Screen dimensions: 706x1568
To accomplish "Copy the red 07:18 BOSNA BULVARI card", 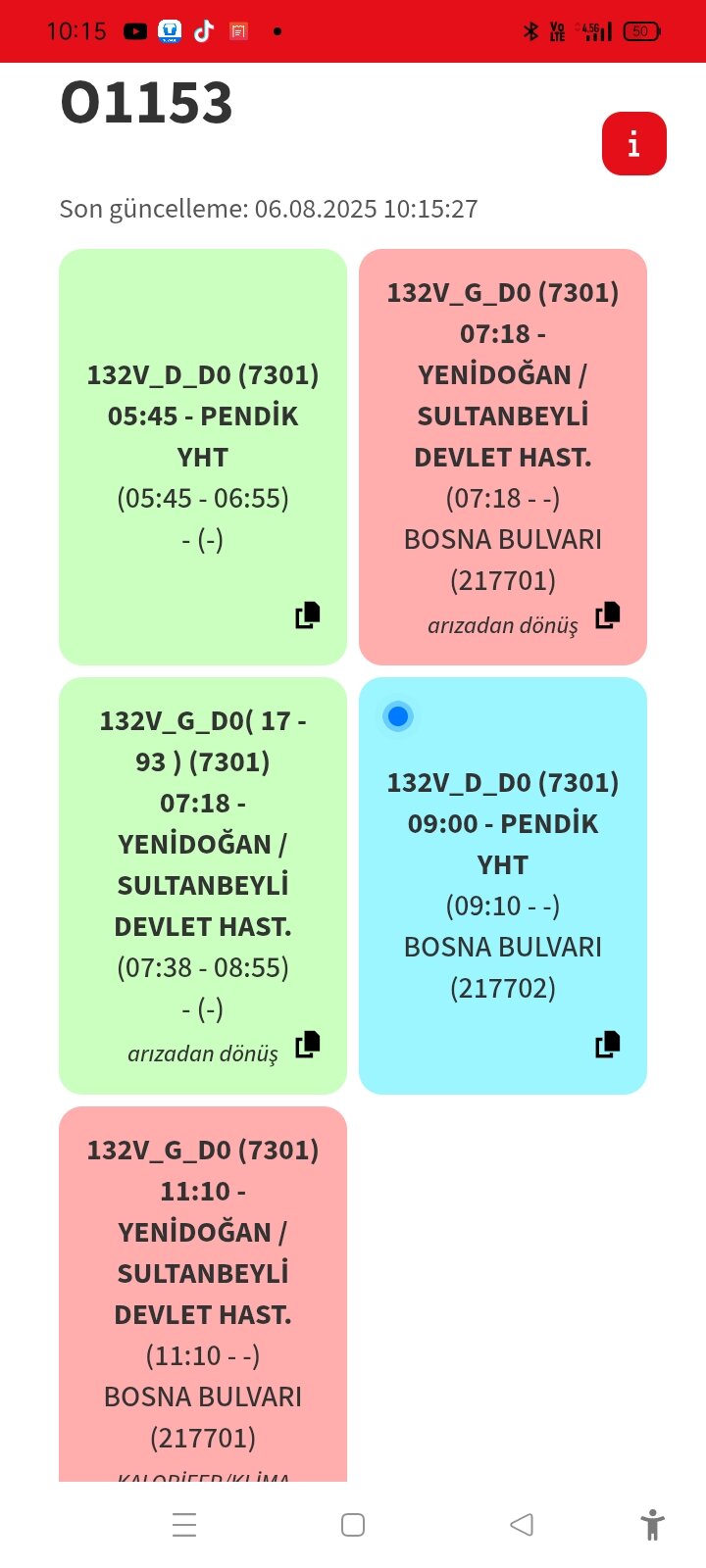I will pyautogui.click(x=607, y=614).
